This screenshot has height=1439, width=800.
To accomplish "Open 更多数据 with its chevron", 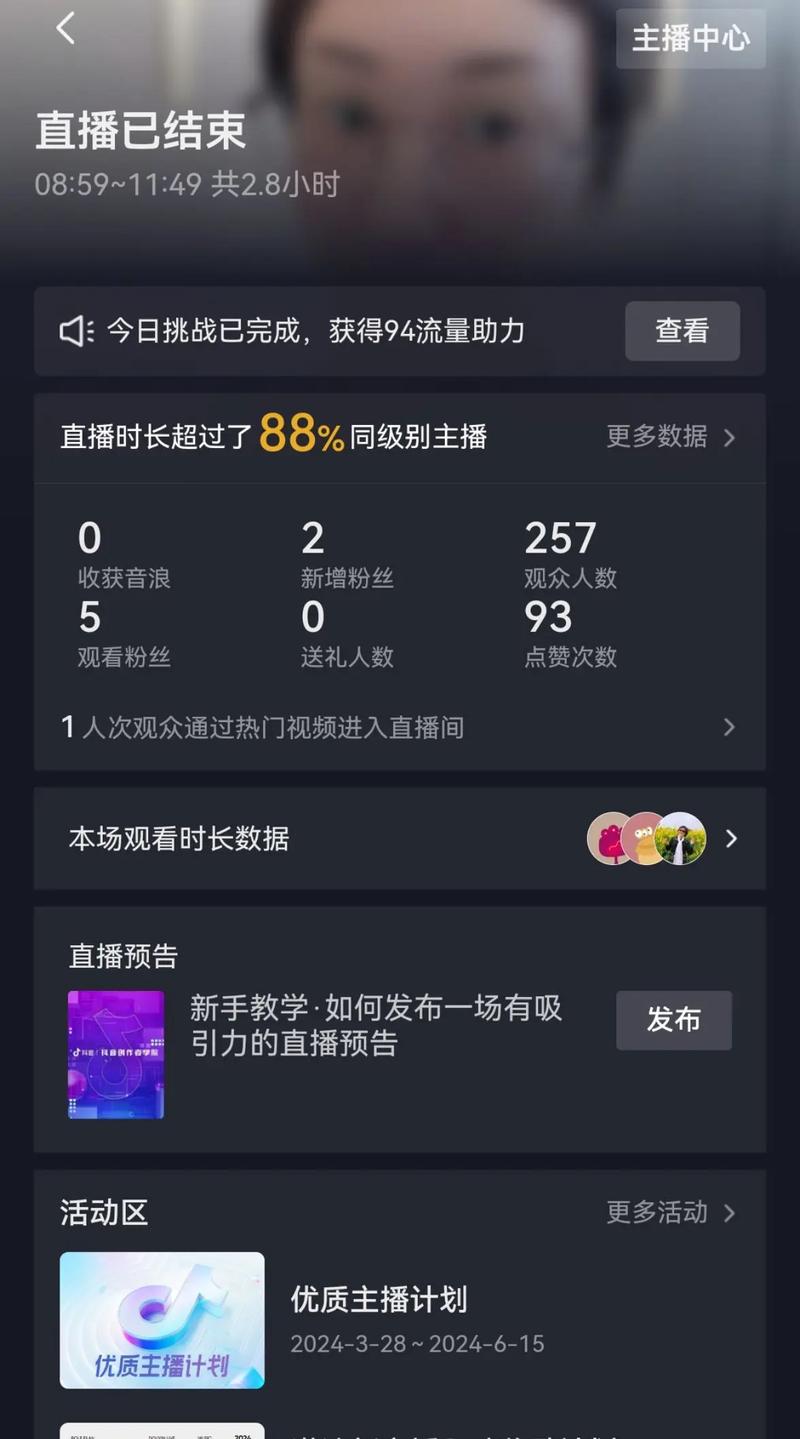I will tap(668, 438).
